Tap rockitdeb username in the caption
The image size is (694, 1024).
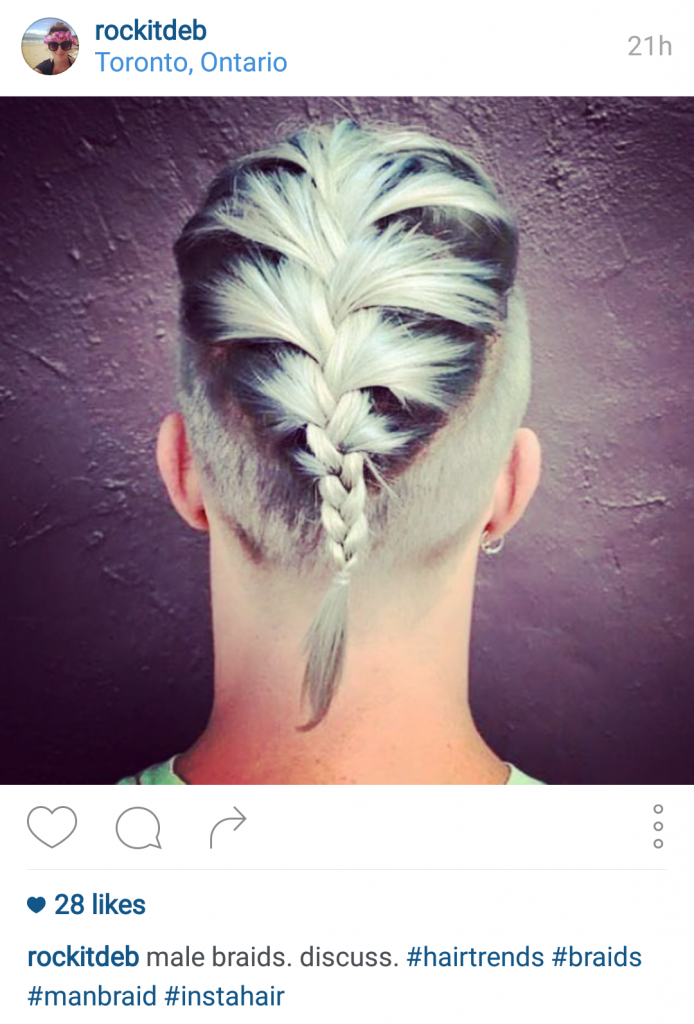(83, 957)
